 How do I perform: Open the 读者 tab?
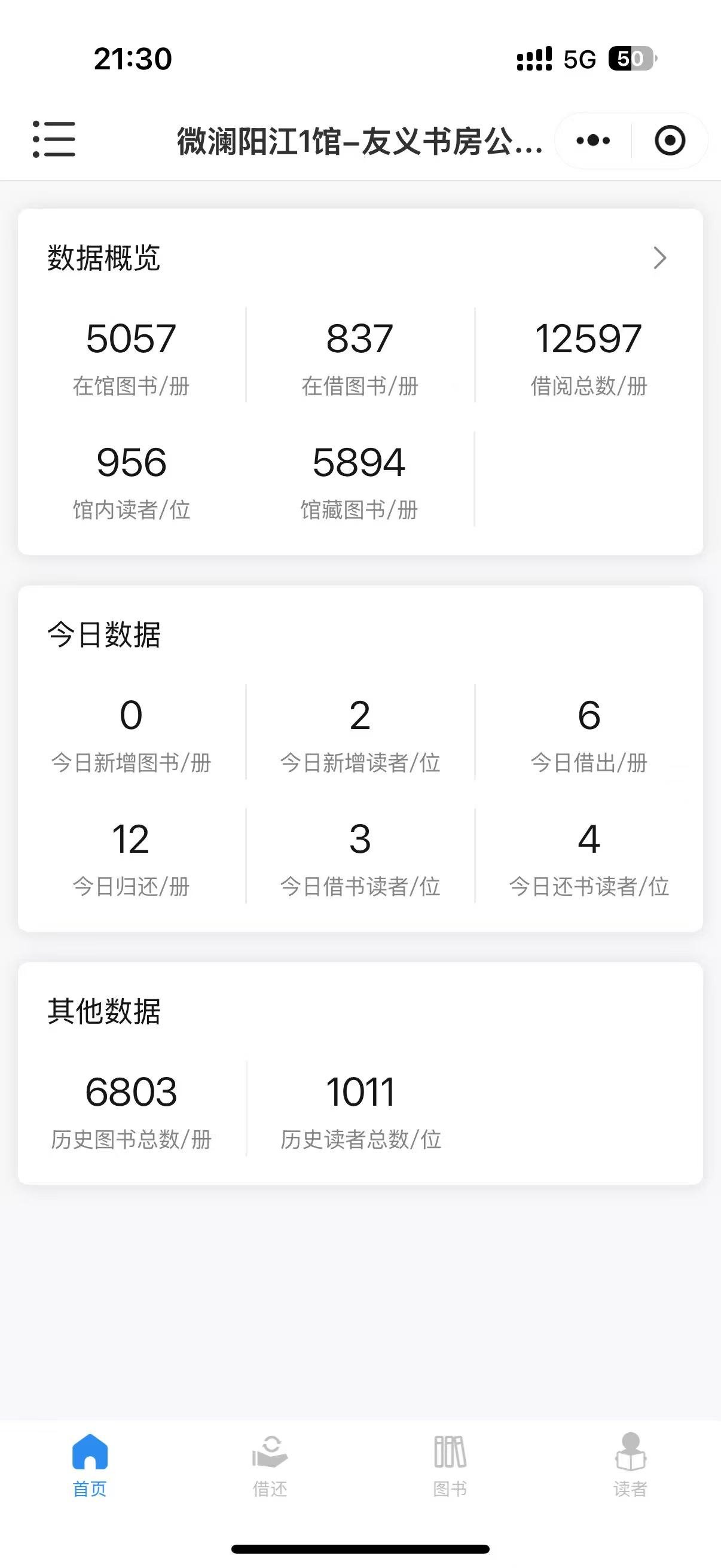630,1465
